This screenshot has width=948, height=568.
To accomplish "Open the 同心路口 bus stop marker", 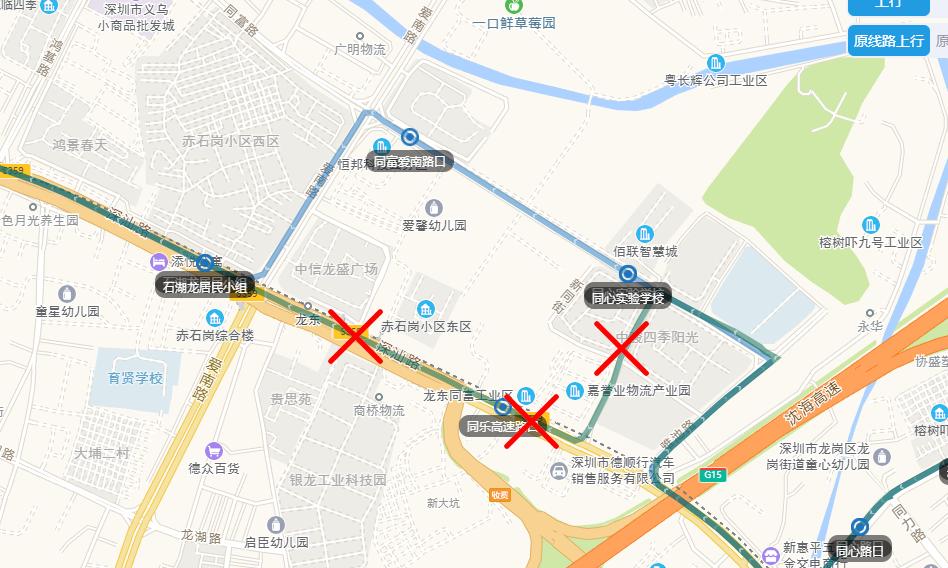I will click(x=860, y=527).
